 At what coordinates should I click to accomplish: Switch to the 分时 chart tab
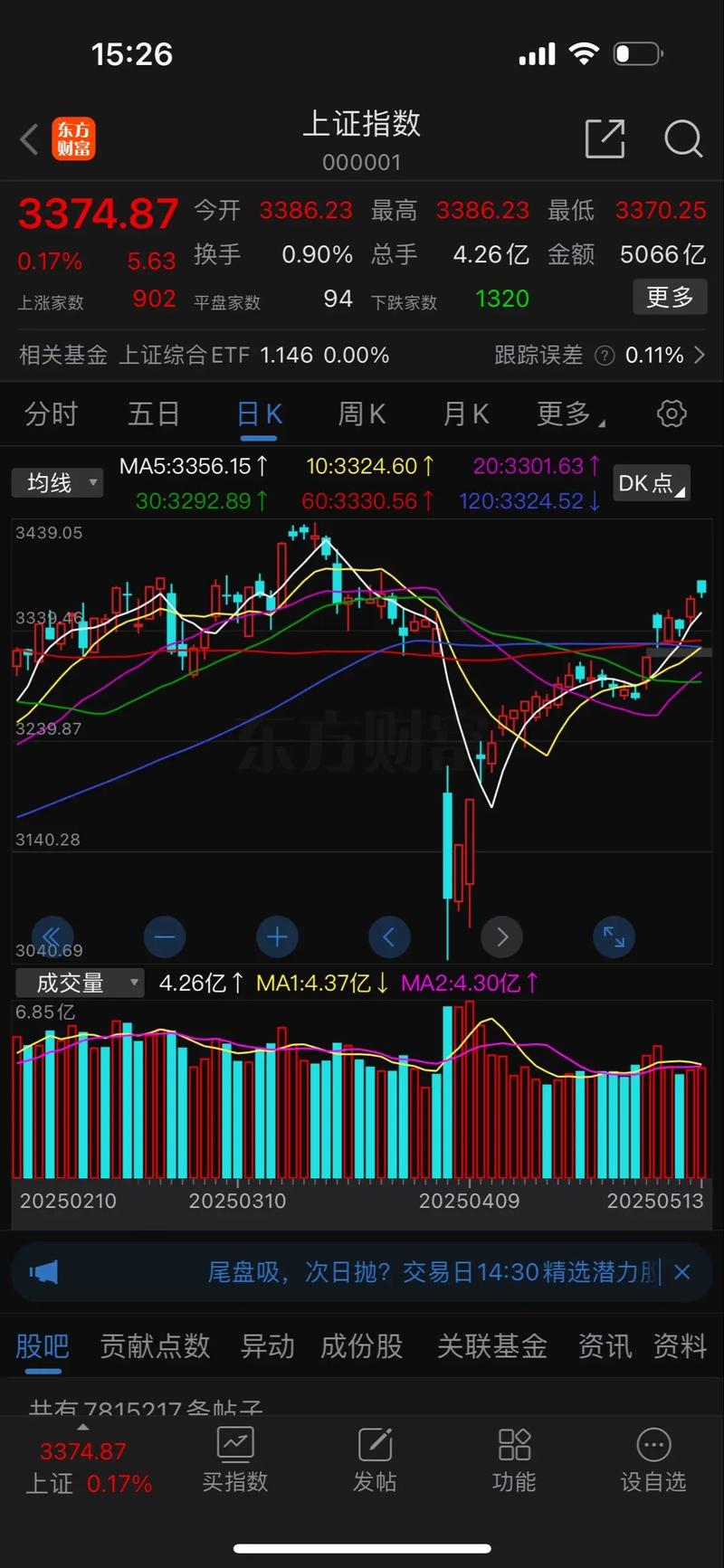tap(51, 414)
